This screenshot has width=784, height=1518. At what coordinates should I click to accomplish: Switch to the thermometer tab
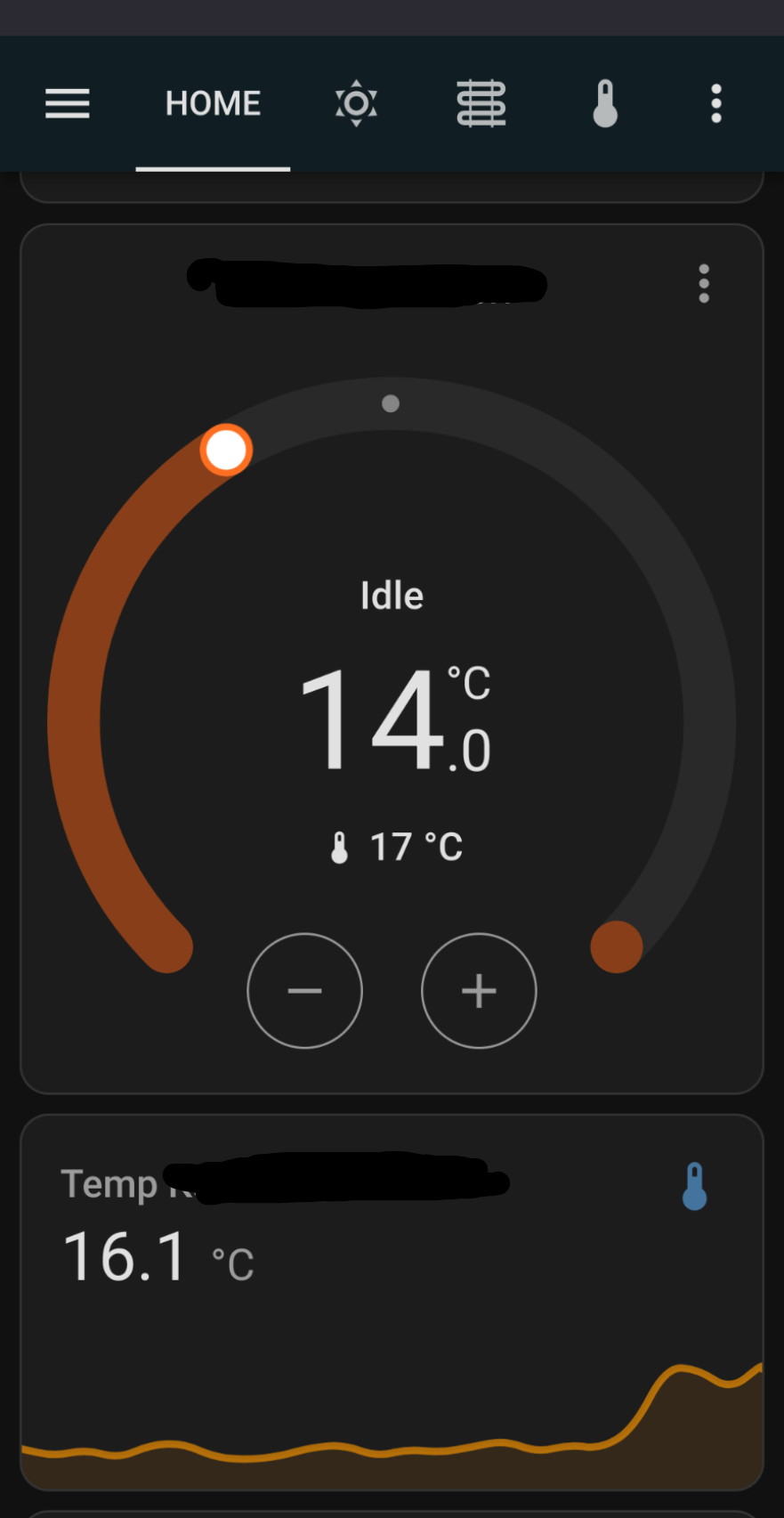click(605, 104)
